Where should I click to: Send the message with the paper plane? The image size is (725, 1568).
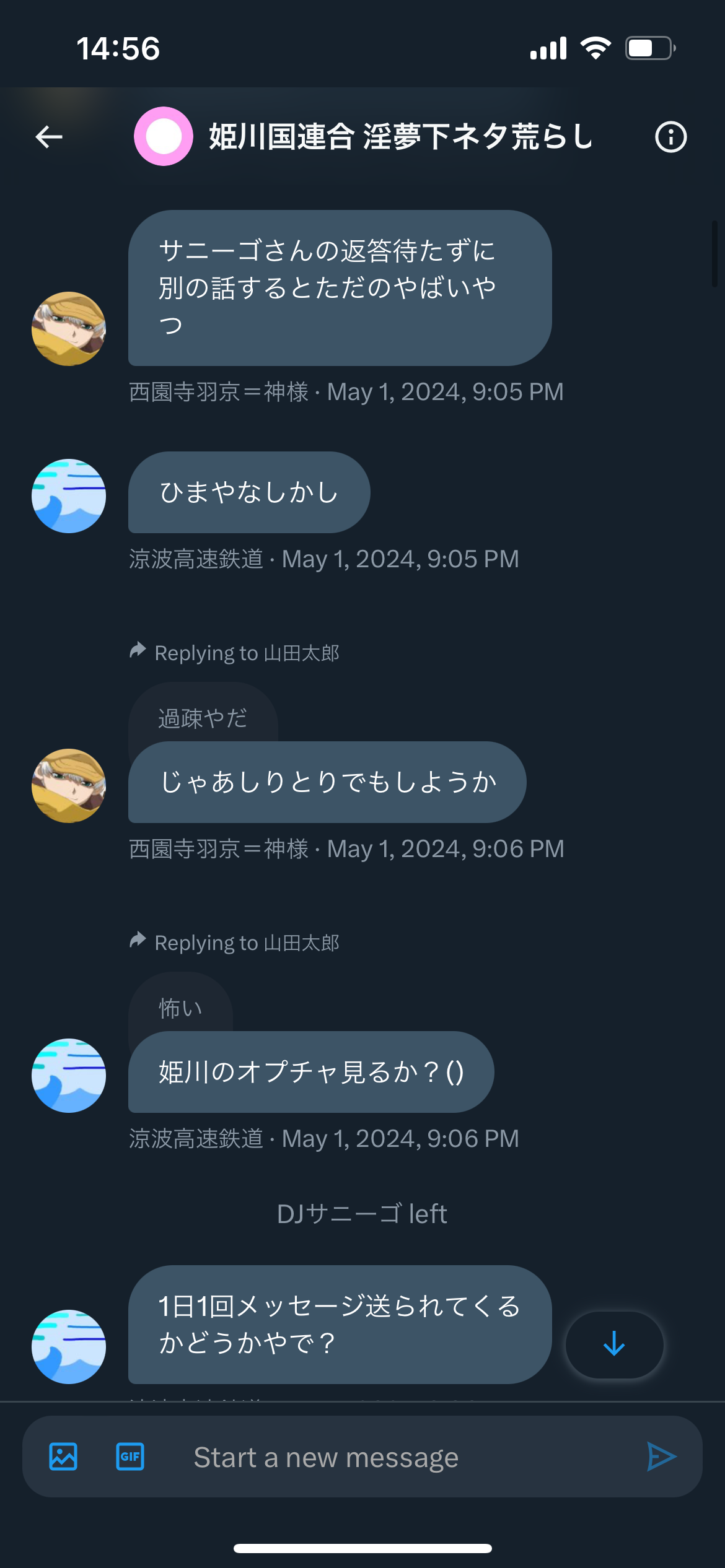pyautogui.click(x=661, y=1457)
